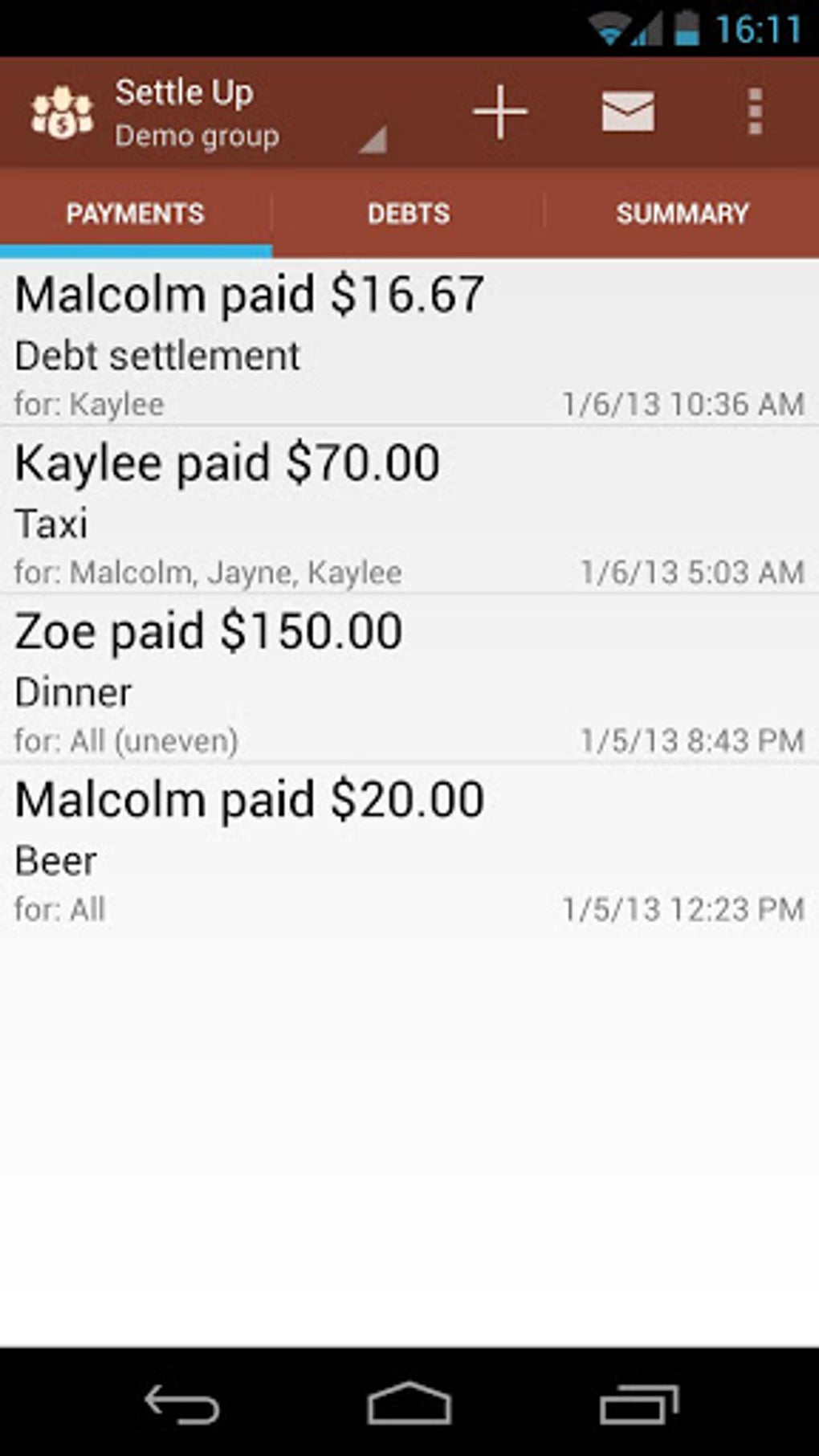
Task: Open the overflow menu
Action: (x=754, y=112)
